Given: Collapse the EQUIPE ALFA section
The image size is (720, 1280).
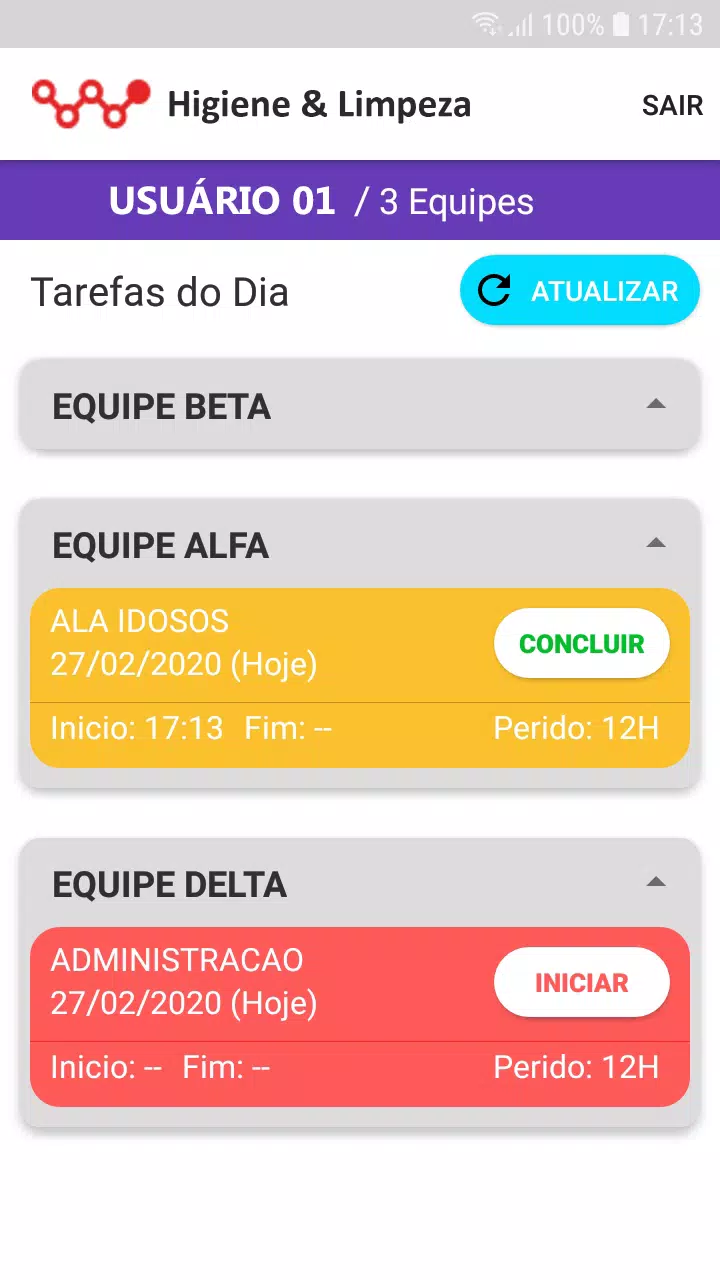Looking at the screenshot, I should (x=360, y=545).
